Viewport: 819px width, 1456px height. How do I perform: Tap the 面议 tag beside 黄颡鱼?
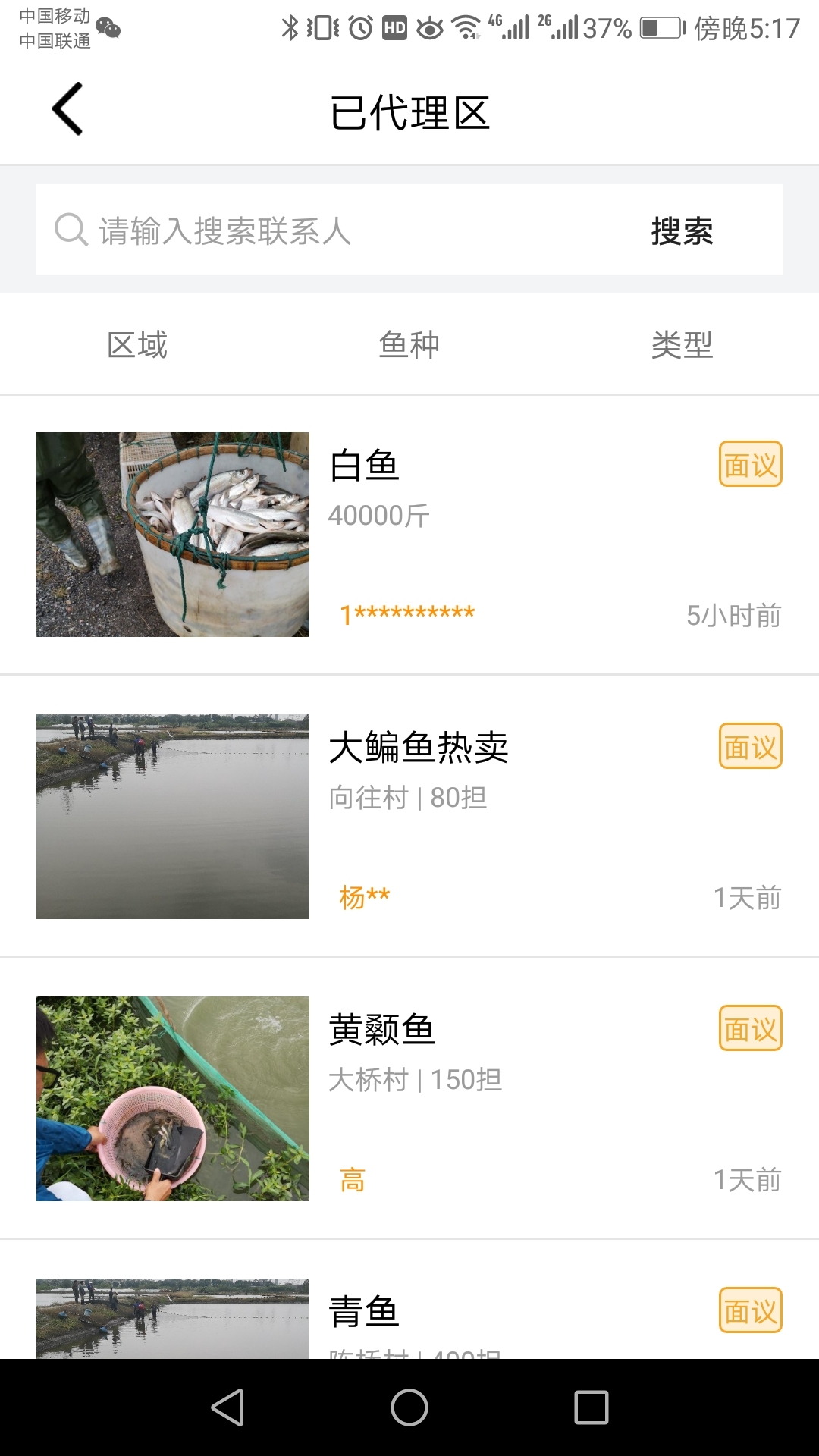coord(750,1028)
